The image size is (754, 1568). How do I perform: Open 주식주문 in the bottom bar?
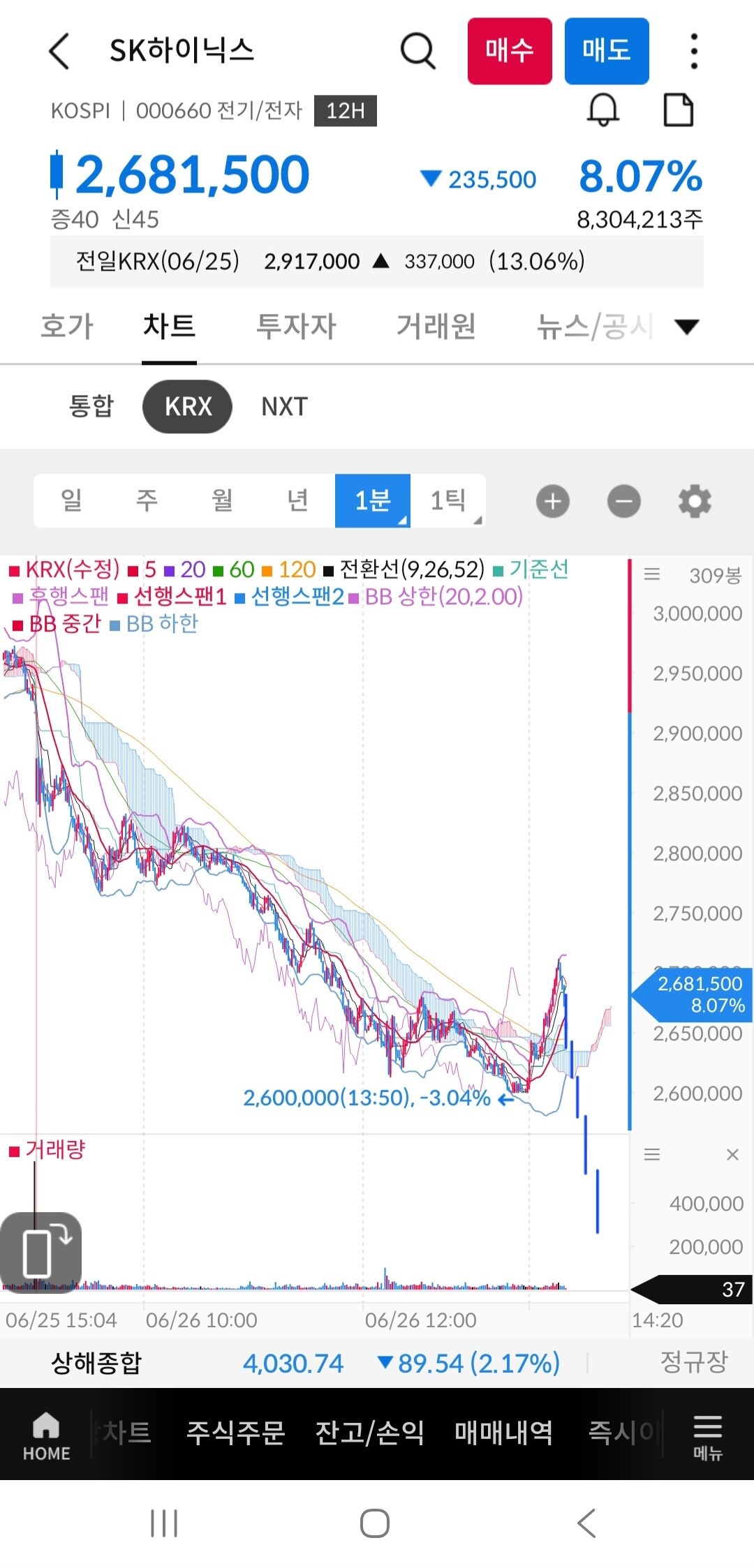click(236, 1433)
